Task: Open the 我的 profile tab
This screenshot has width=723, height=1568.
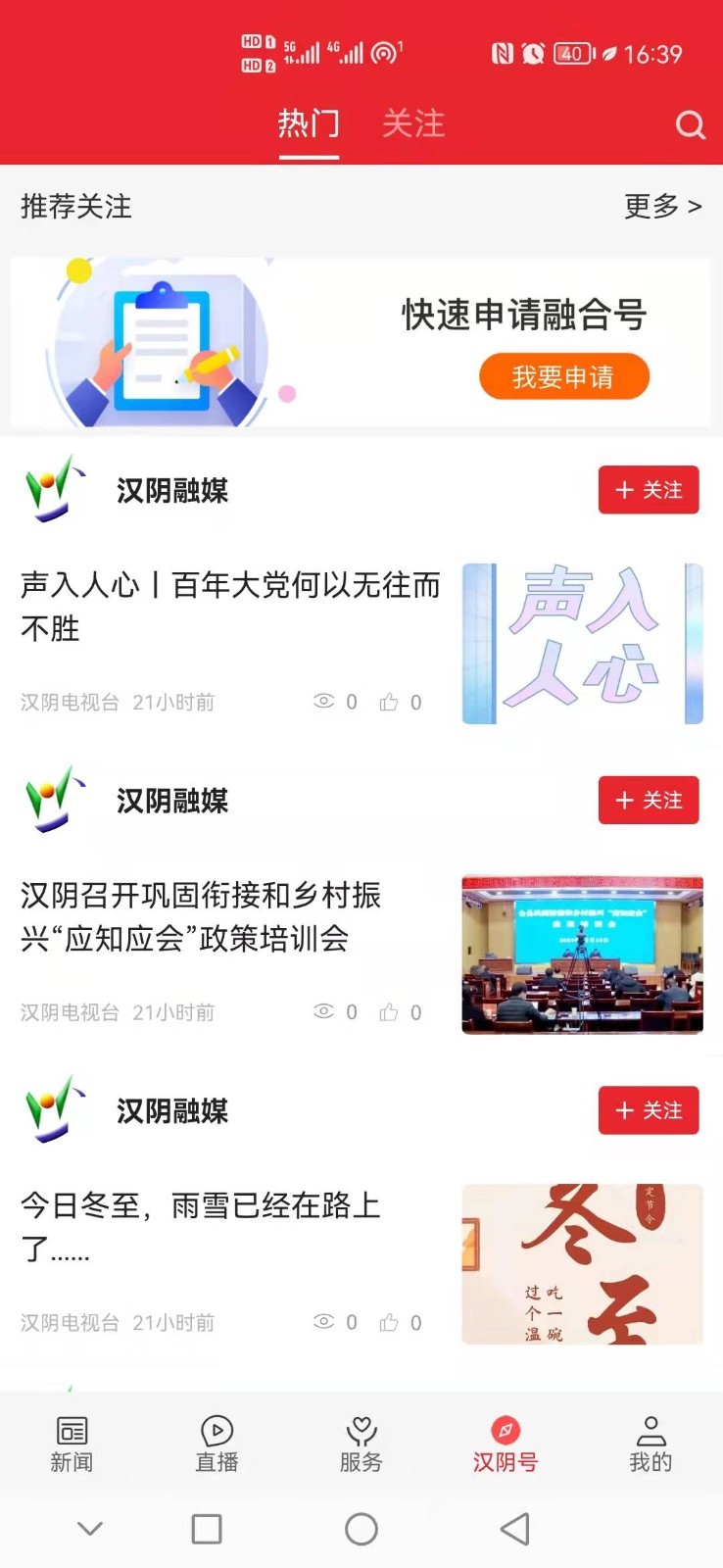Action: click(x=651, y=1444)
